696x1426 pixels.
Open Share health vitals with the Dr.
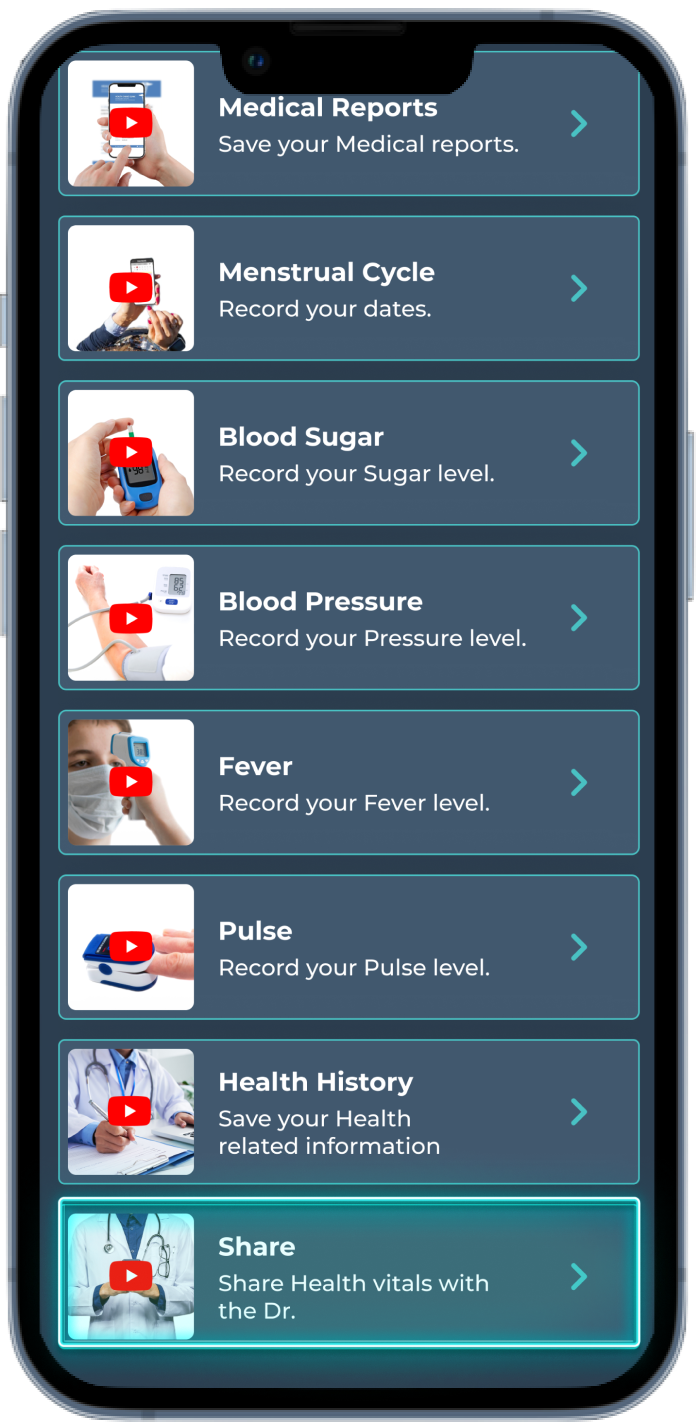click(348, 1273)
